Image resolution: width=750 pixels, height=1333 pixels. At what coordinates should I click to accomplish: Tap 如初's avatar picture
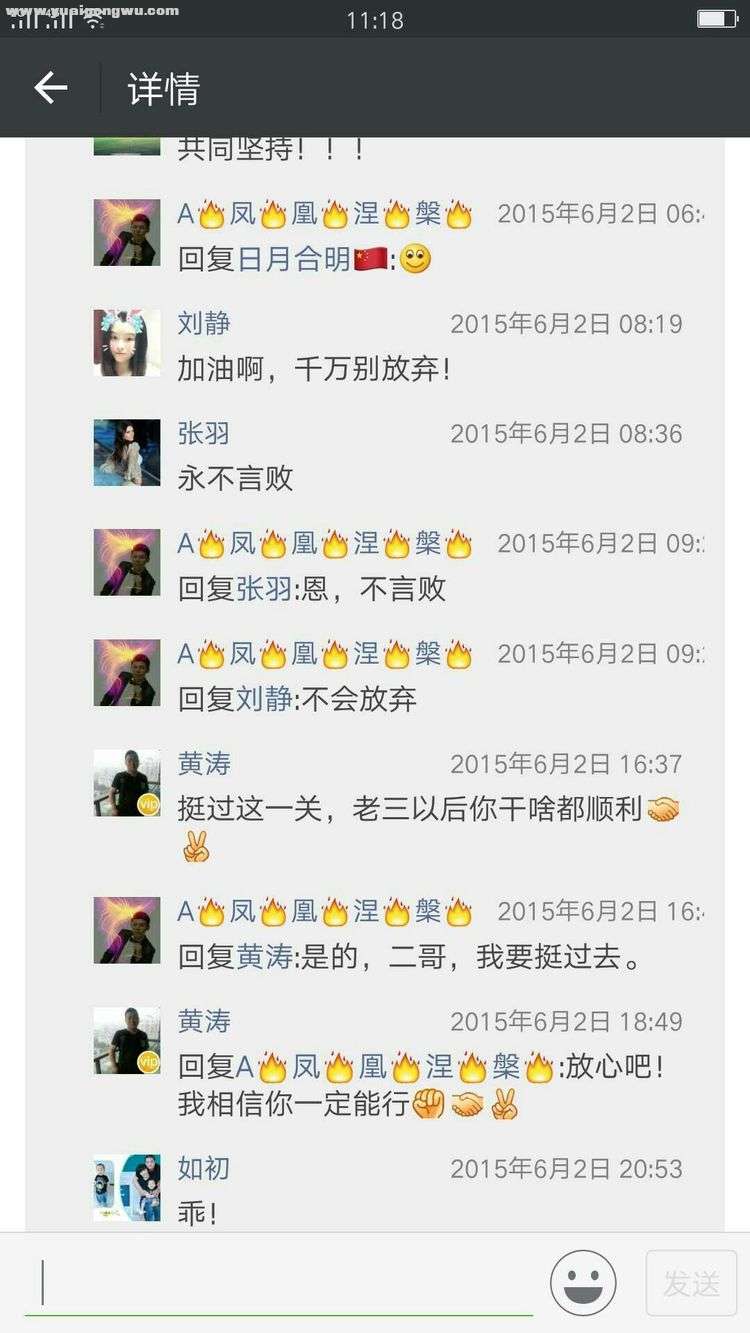(x=127, y=1188)
